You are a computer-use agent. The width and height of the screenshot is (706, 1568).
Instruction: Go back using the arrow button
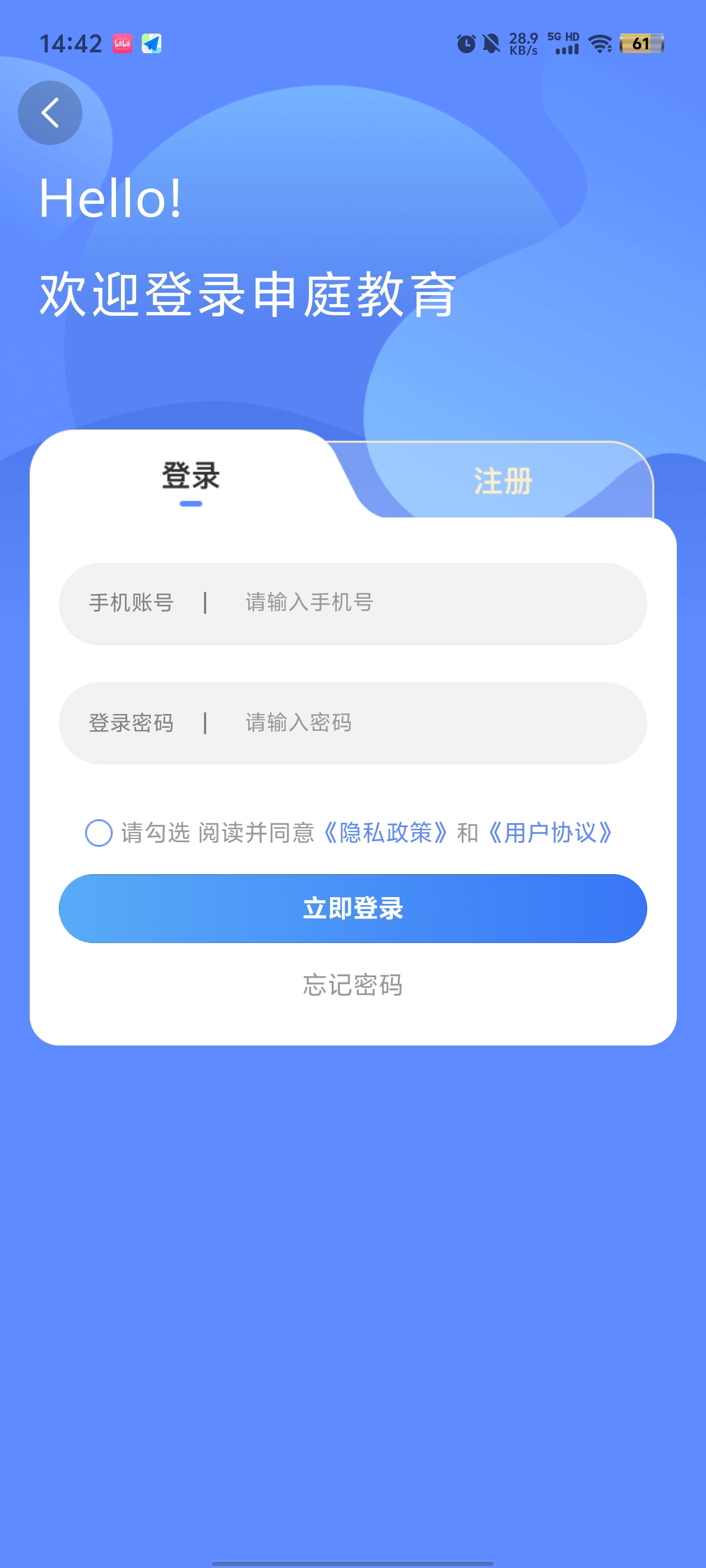[x=50, y=113]
